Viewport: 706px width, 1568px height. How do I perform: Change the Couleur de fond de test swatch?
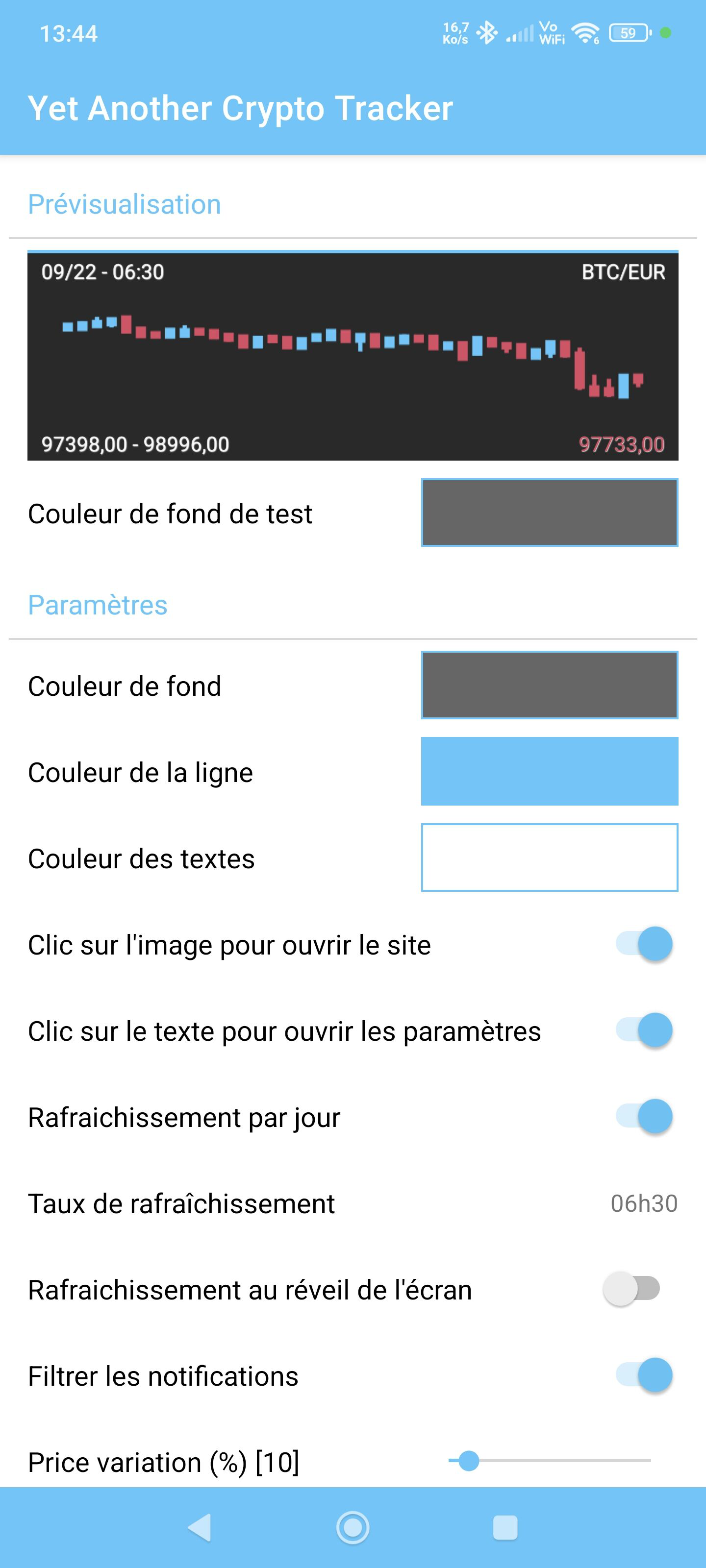[x=549, y=513]
